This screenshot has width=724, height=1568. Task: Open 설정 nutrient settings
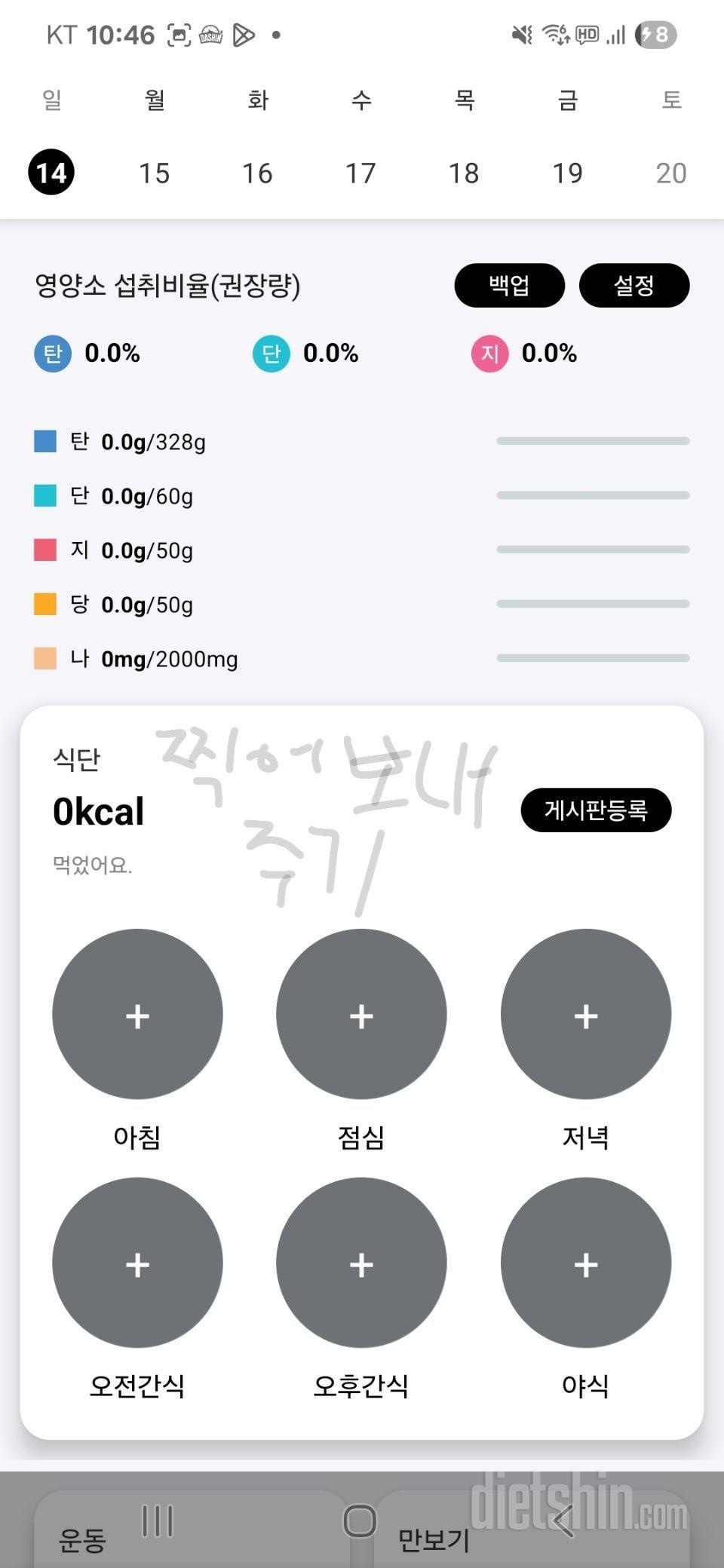tap(633, 285)
